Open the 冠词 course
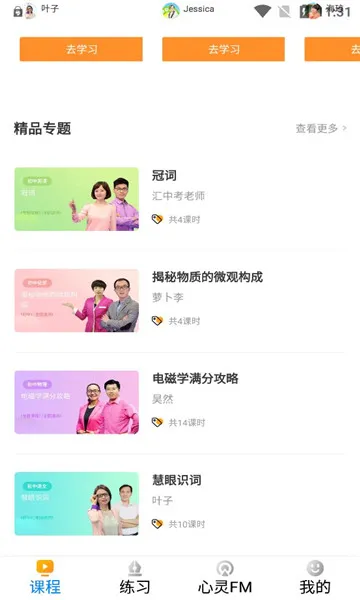The image size is (360, 600). coord(180,199)
